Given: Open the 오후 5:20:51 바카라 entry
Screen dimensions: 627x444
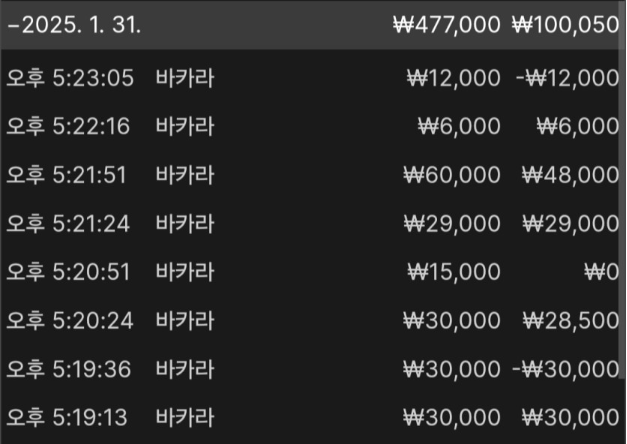Looking at the screenshot, I should point(312,272).
